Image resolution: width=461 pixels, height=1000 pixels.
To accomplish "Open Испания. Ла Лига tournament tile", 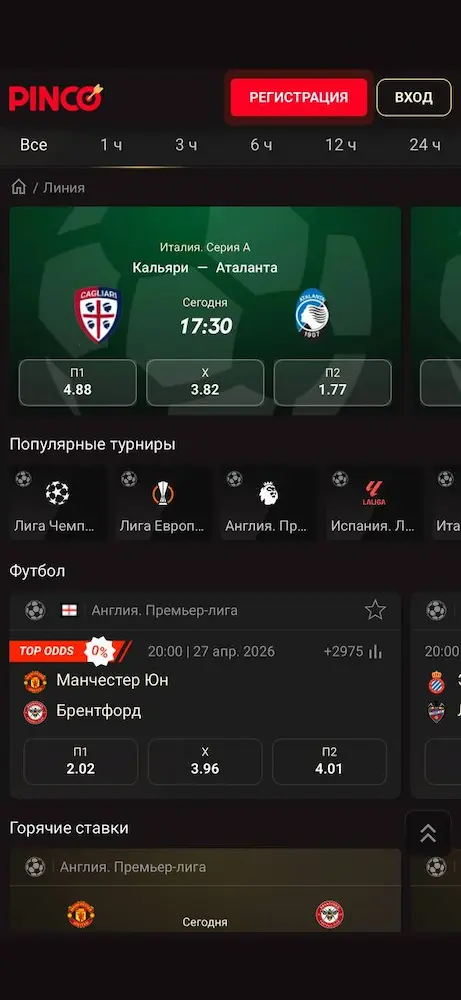I will click(x=374, y=504).
